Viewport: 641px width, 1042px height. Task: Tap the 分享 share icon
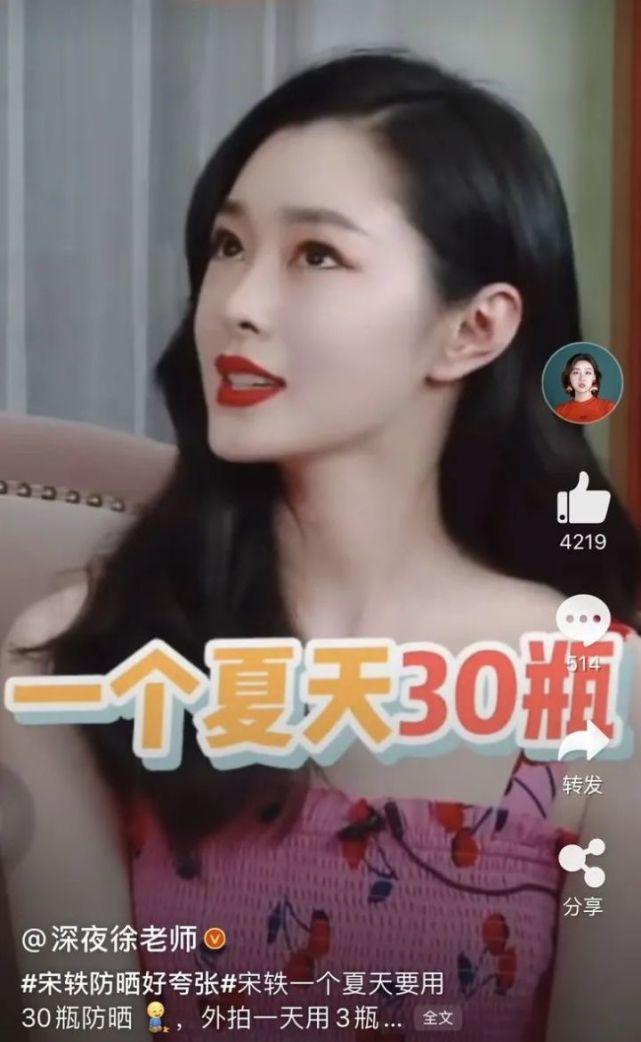click(x=582, y=863)
